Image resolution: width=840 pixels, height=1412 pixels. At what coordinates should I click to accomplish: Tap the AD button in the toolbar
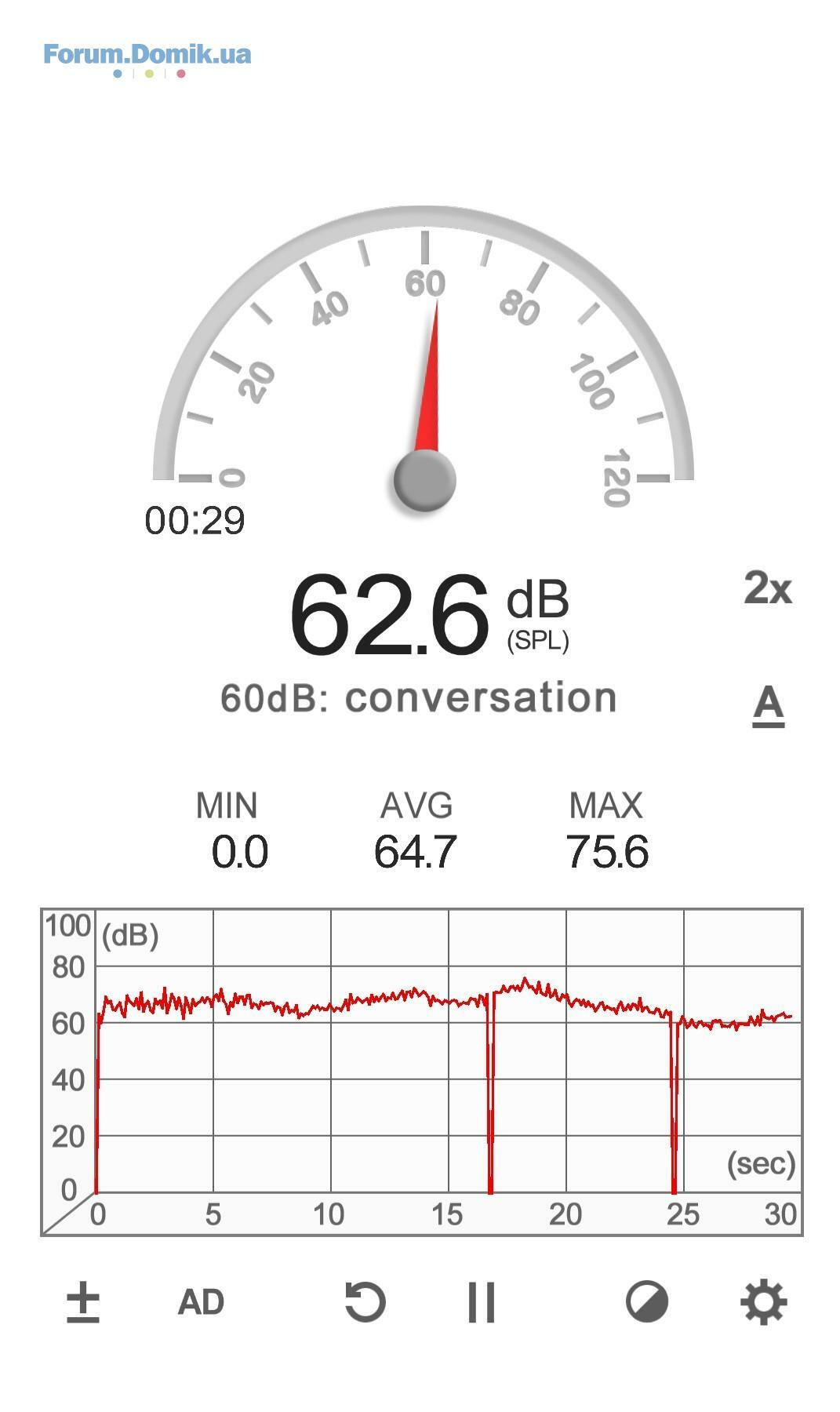click(x=201, y=1303)
